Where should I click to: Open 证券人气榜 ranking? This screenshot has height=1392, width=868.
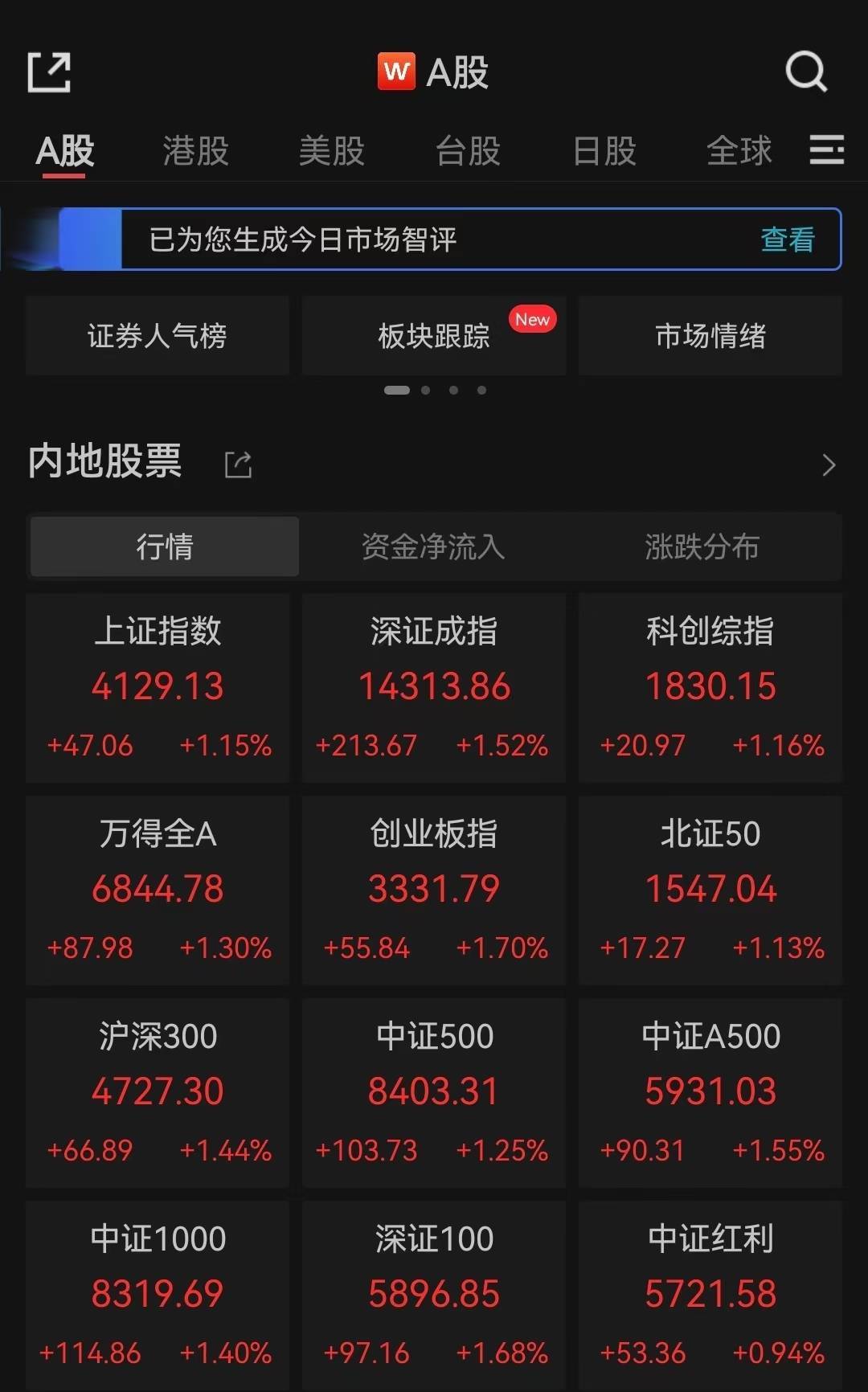click(x=158, y=336)
